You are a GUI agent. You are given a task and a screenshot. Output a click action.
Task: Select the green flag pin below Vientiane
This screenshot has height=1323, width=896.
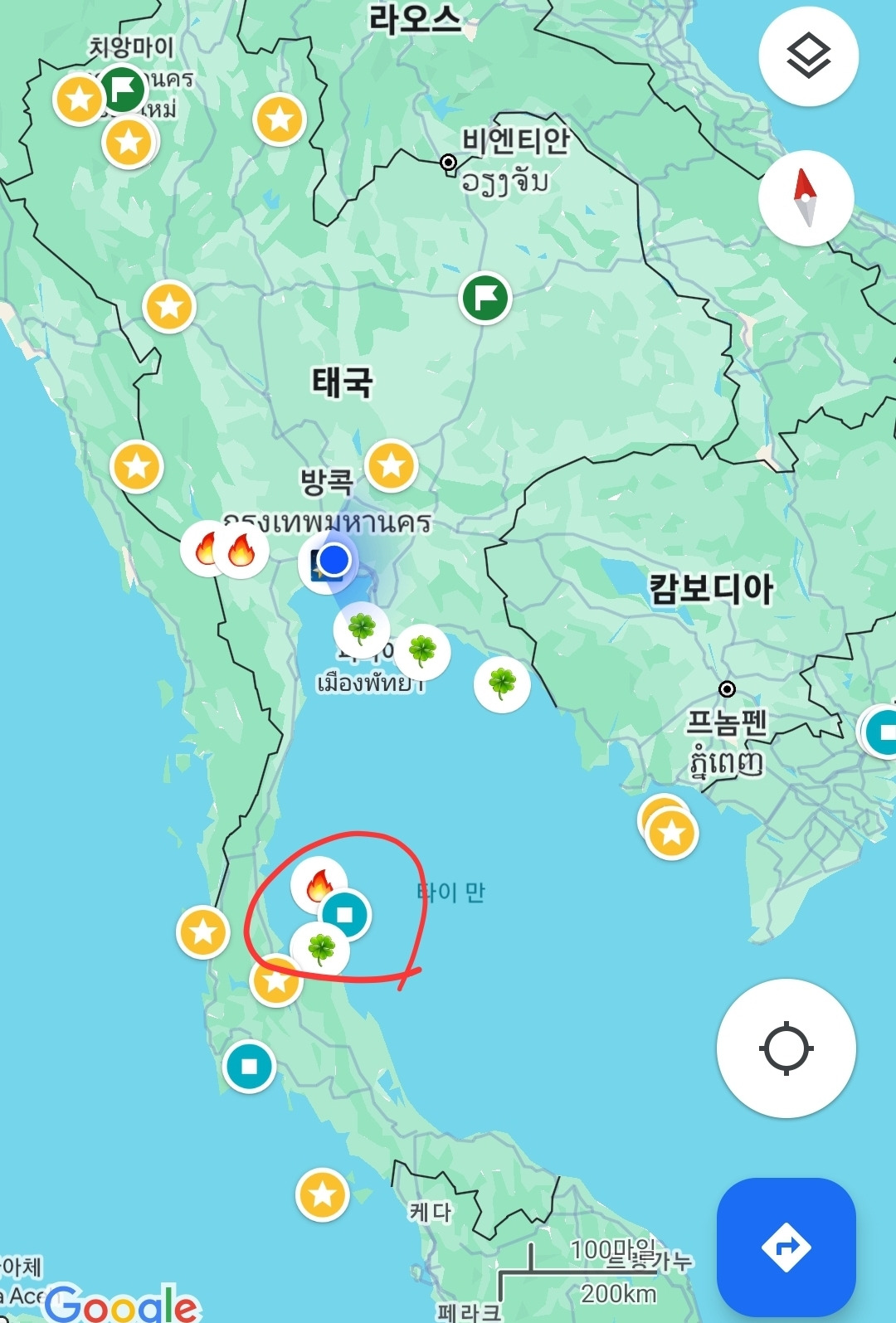pos(485,297)
